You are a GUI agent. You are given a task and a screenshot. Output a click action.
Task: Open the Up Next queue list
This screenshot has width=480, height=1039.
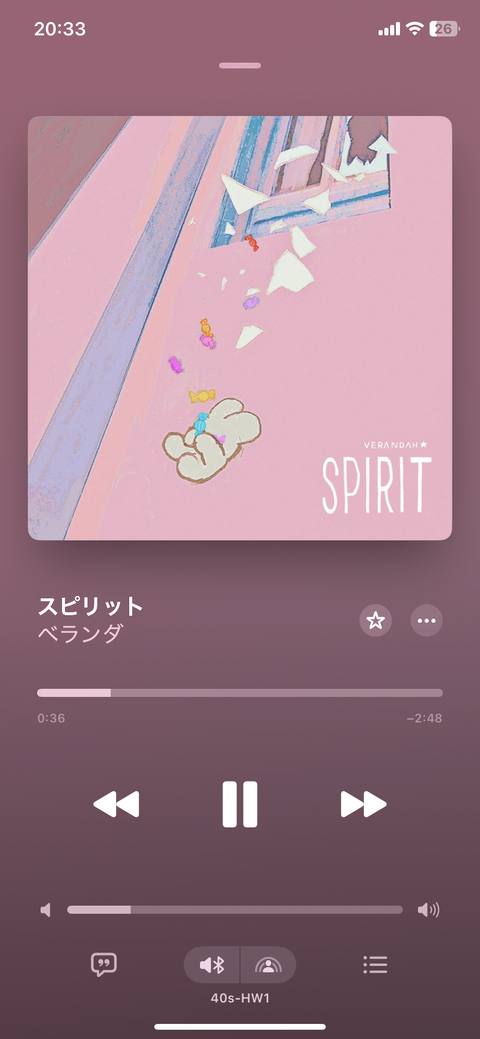click(x=375, y=965)
